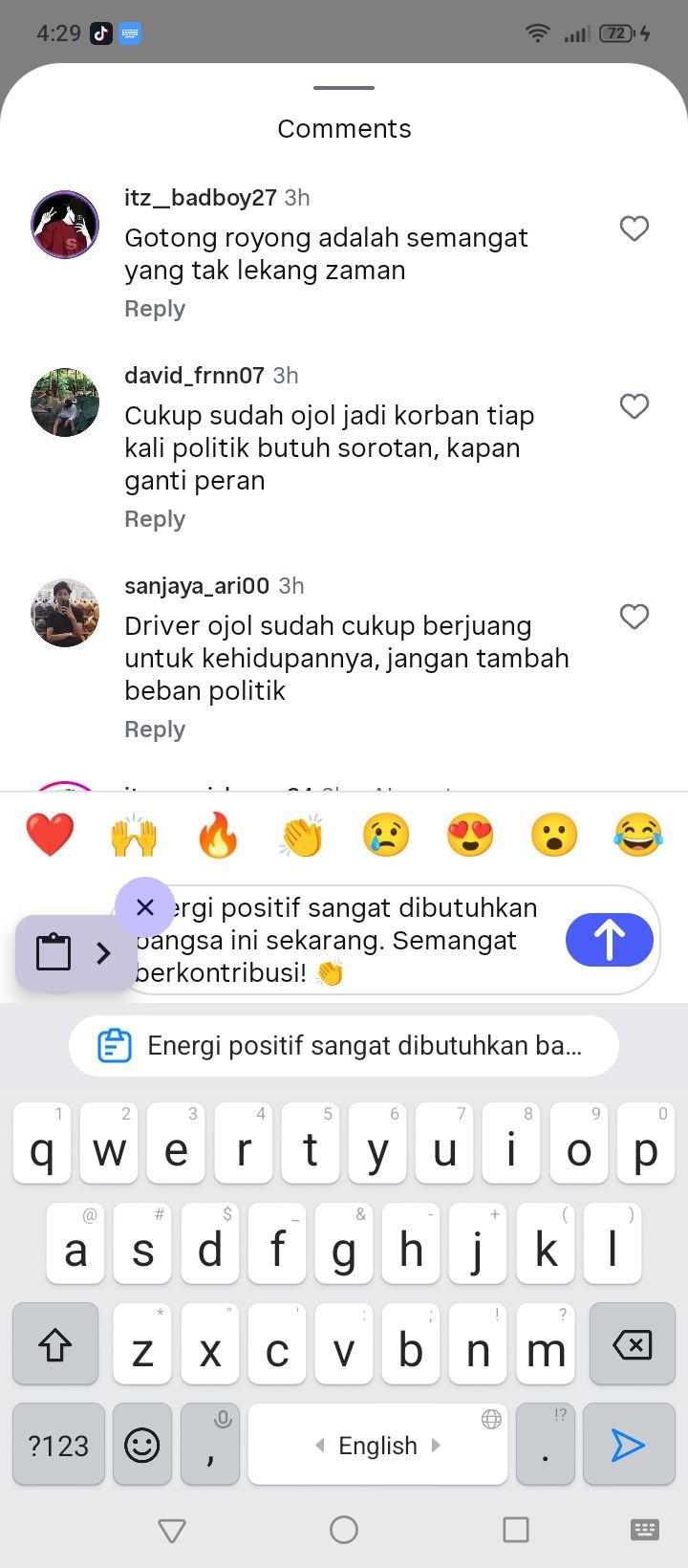Like itz__badboy27's comment

tap(634, 229)
